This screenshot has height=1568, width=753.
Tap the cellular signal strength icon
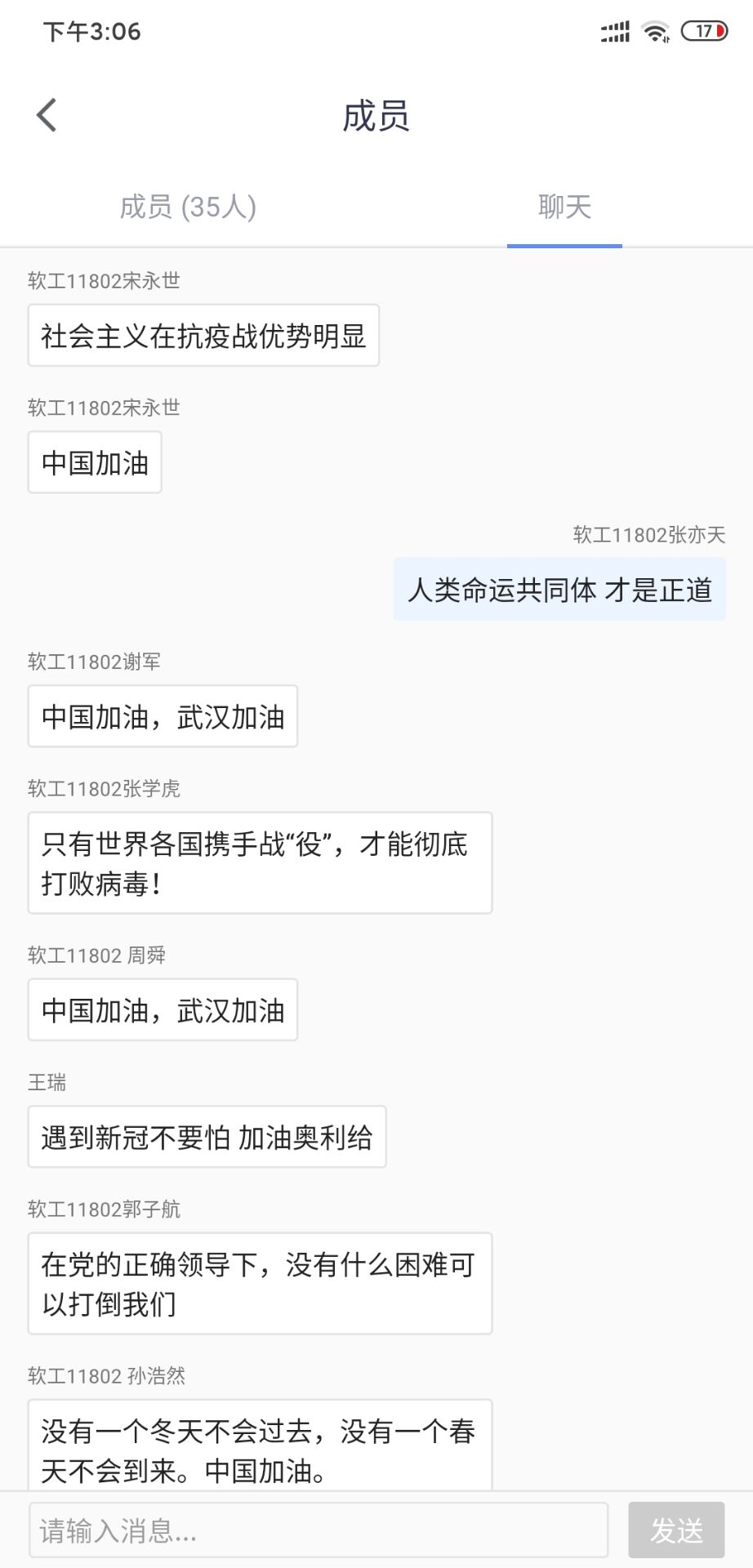[614, 31]
